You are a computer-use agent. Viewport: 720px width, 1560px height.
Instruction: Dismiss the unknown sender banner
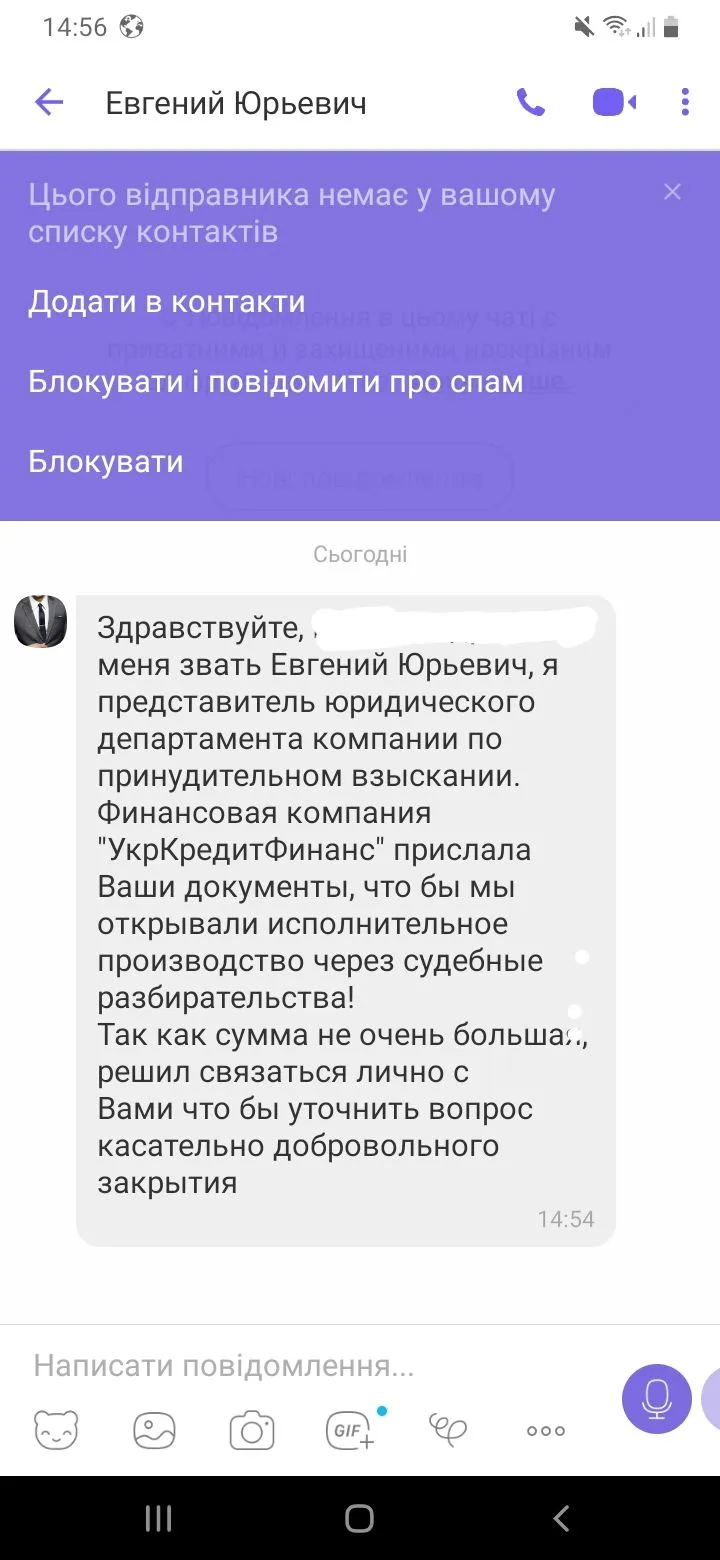tap(672, 192)
